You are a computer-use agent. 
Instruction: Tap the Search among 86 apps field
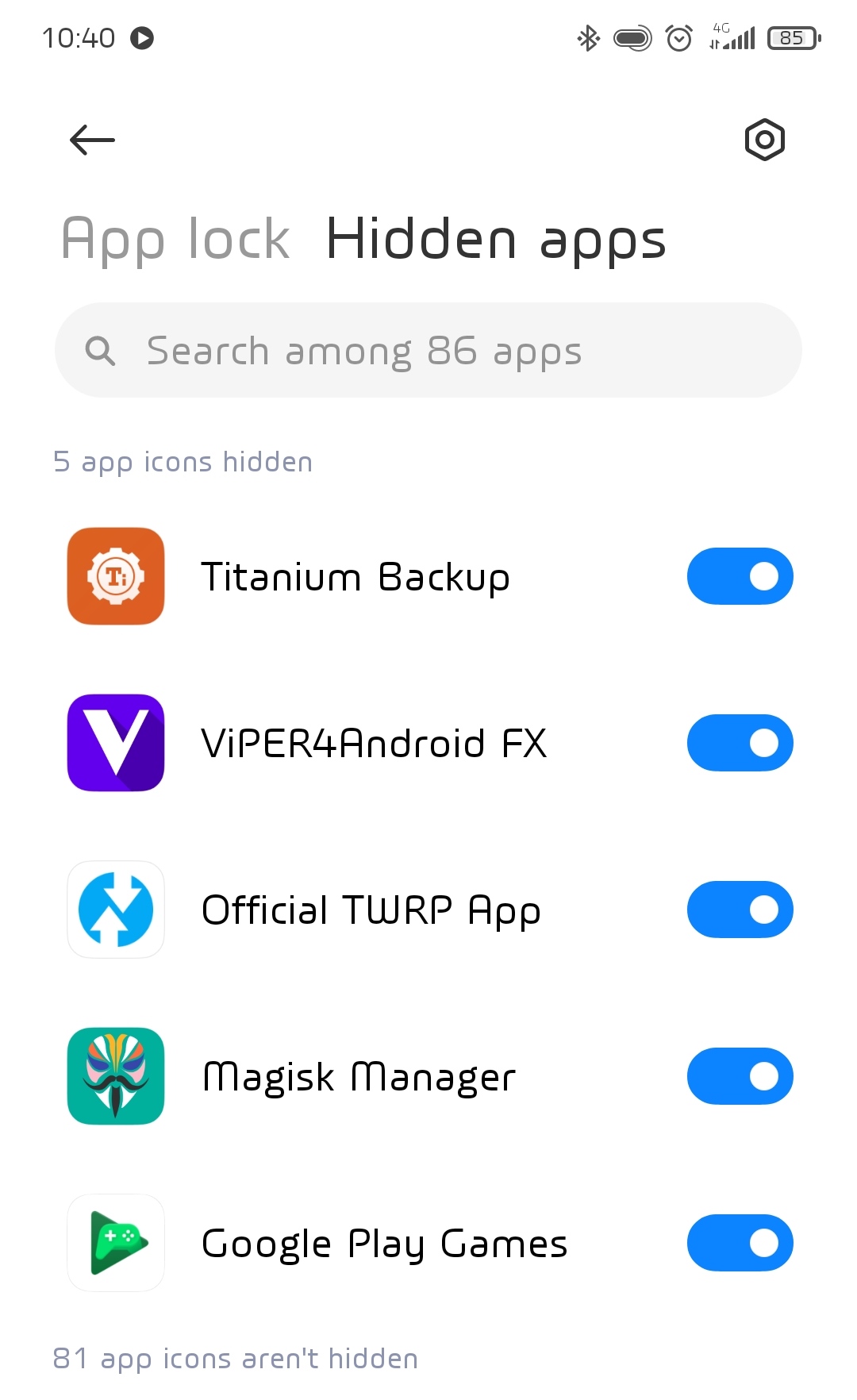428,350
